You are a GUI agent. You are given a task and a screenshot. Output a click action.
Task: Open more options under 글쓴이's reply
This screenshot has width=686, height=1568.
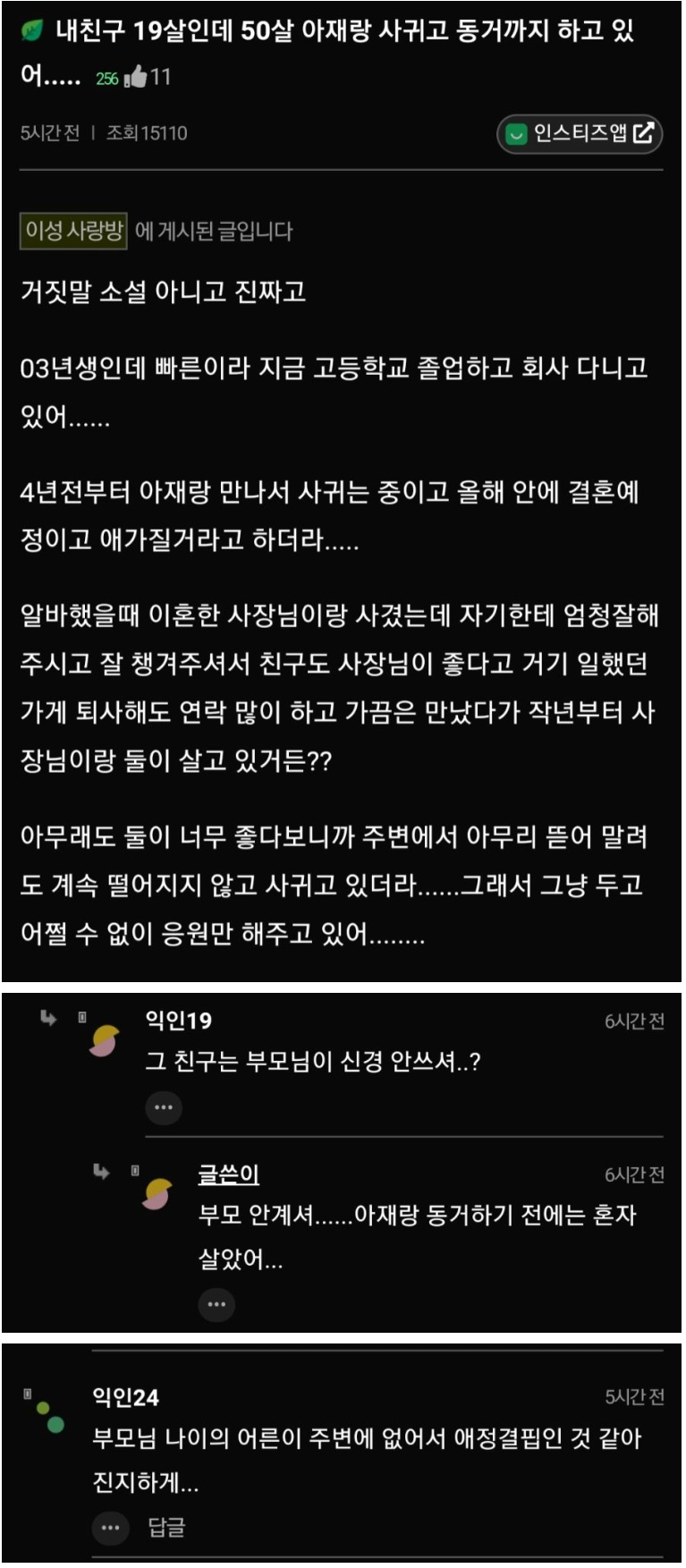pyautogui.click(x=216, y=1304)
